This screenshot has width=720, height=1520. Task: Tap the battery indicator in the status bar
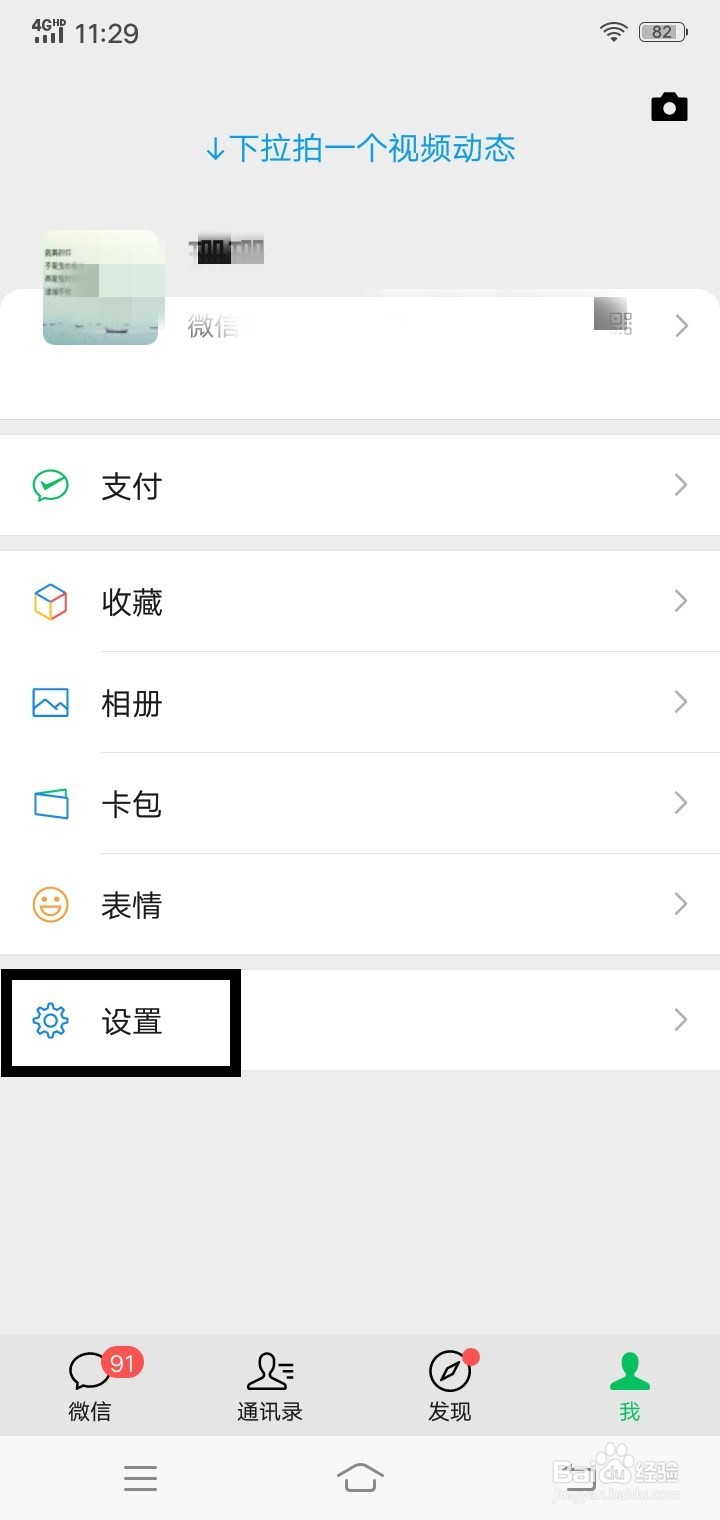[x=660, y=31]
